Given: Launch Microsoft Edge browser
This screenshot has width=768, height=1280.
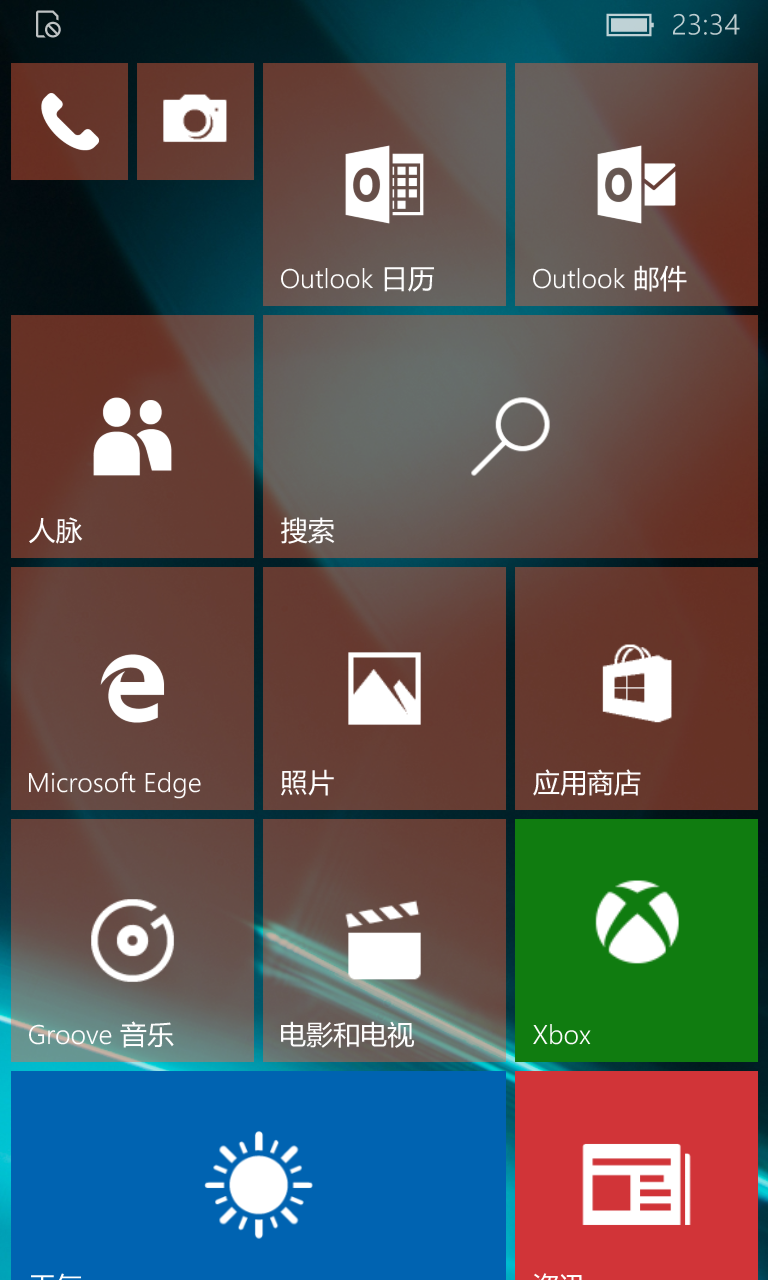Looking at the screenshot, I should coord(132,688).
